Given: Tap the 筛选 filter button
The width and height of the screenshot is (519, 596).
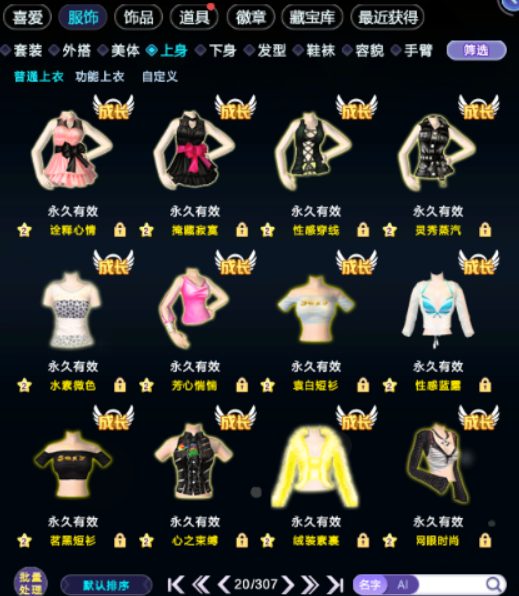Looking at the screenshot, I should [x=476, y=50].
